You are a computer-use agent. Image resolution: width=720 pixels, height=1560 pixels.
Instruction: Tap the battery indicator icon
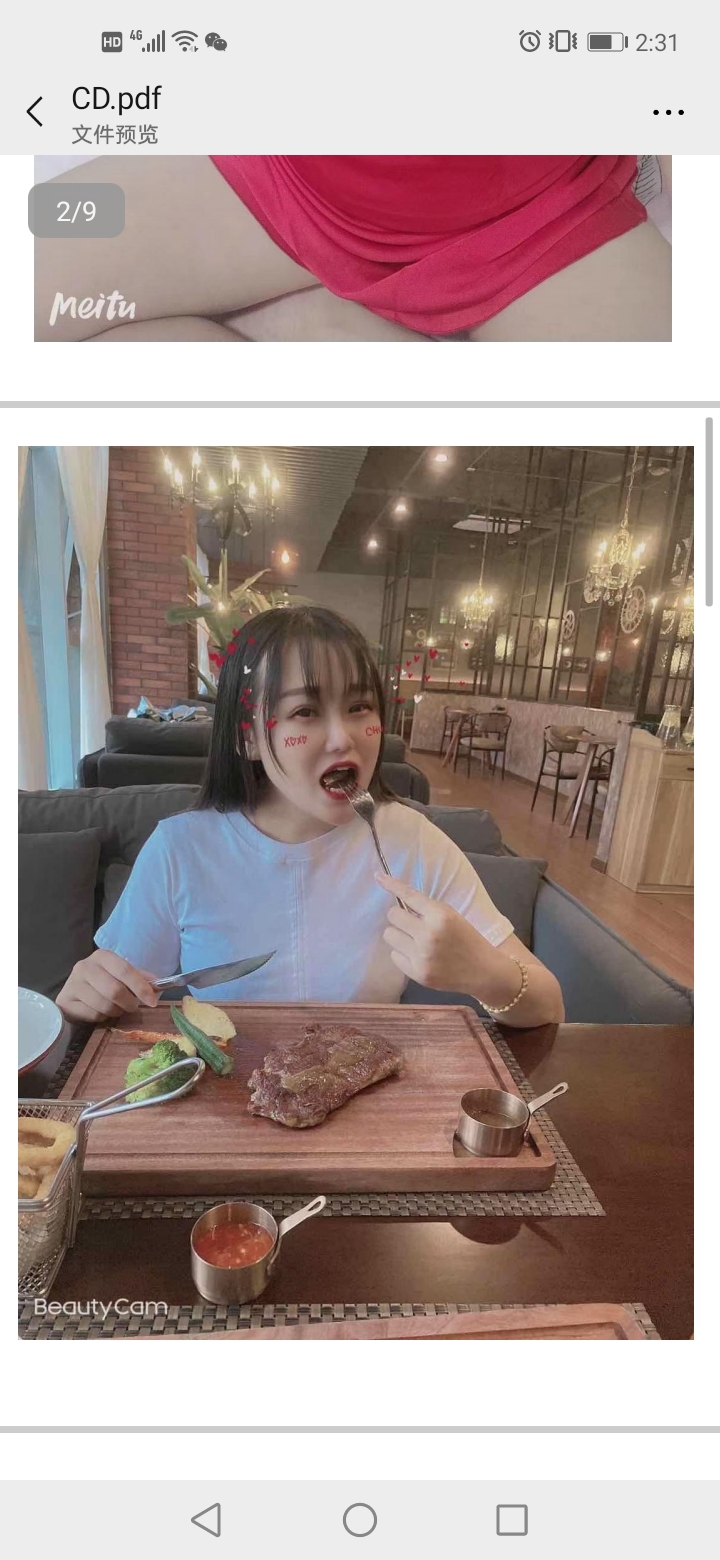tap(607, 41)
